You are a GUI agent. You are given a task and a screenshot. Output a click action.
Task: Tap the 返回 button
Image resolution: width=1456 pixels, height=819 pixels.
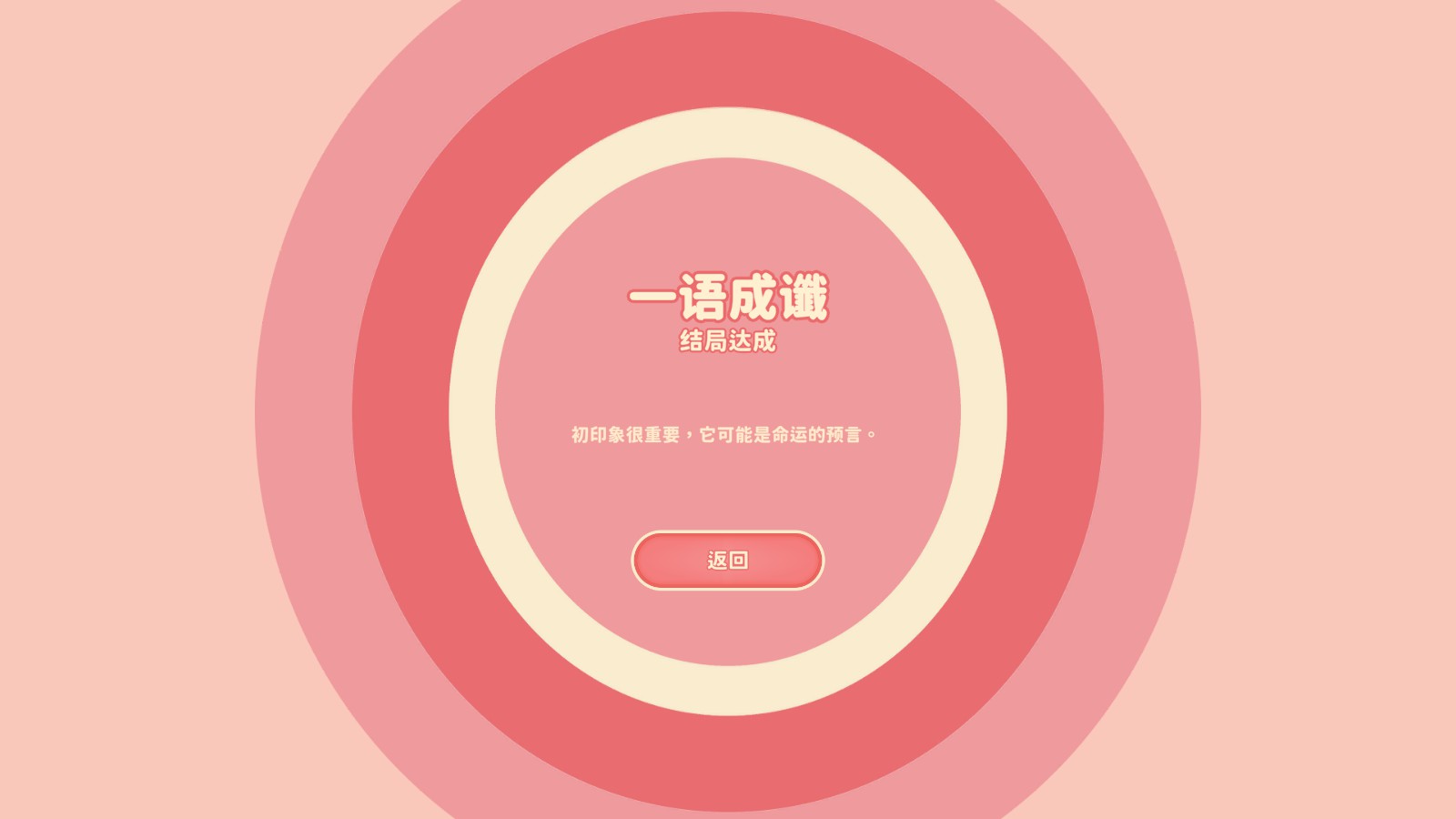tap(727, 561)
